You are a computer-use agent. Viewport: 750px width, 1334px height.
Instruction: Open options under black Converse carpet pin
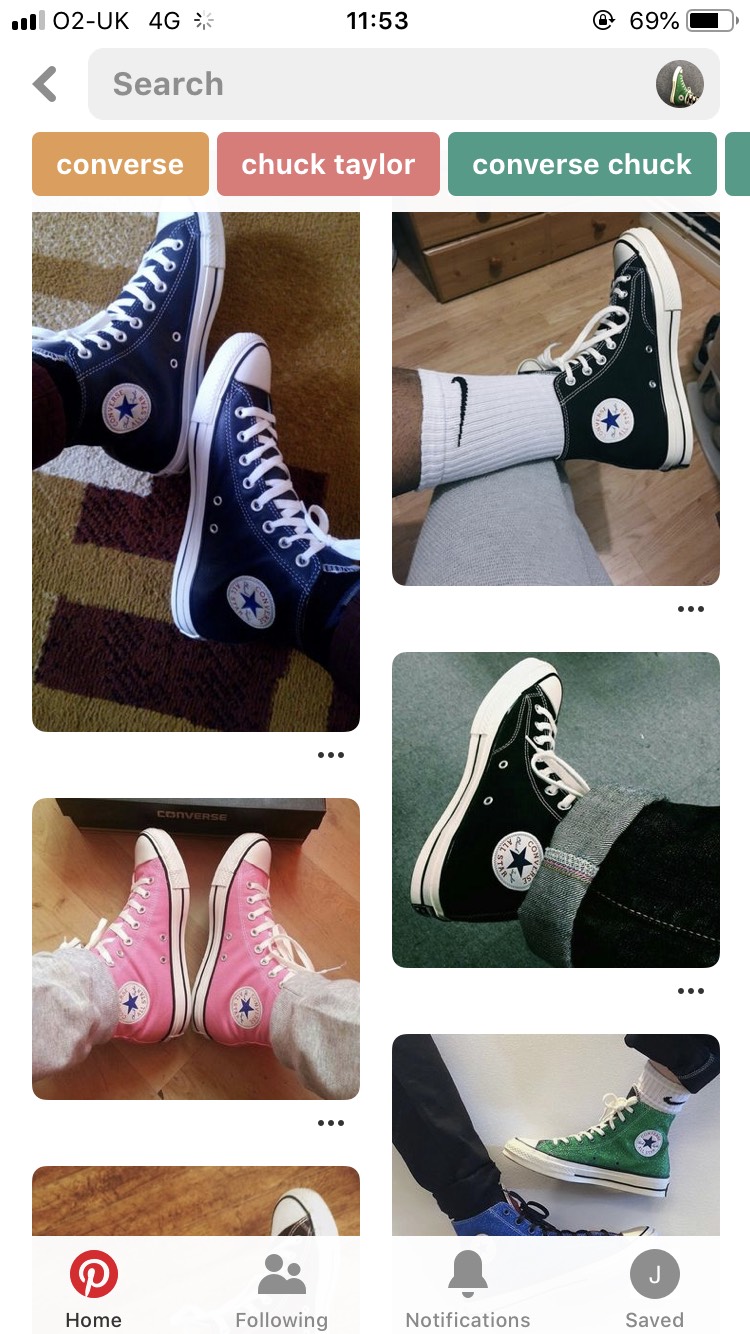pos(691,991)
